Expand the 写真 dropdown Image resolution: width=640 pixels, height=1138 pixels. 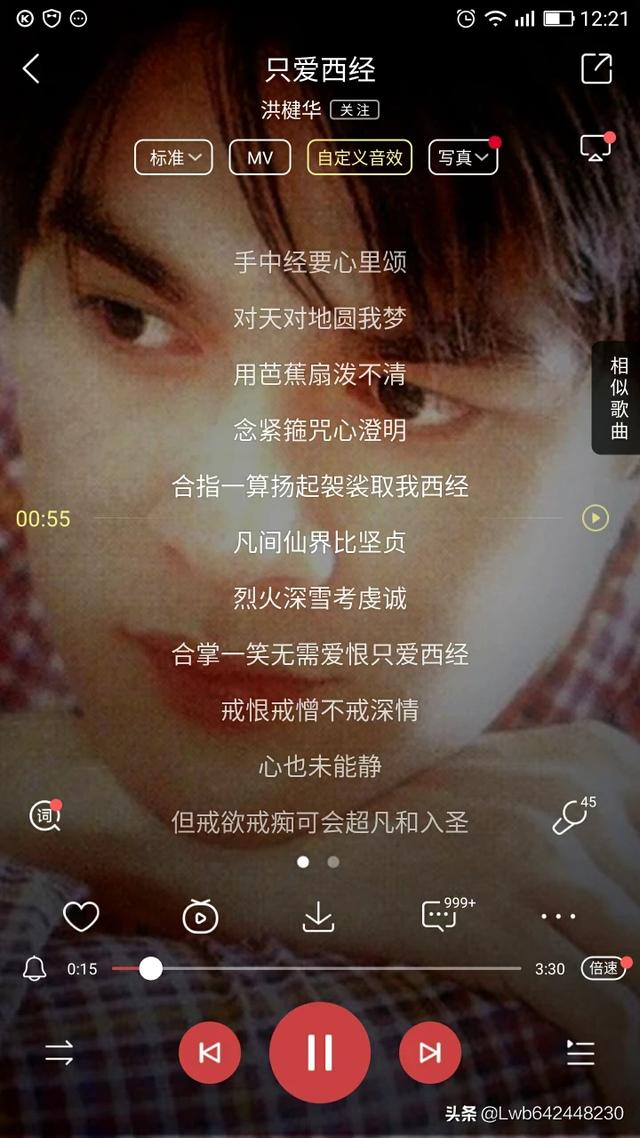tap(463, 157)
